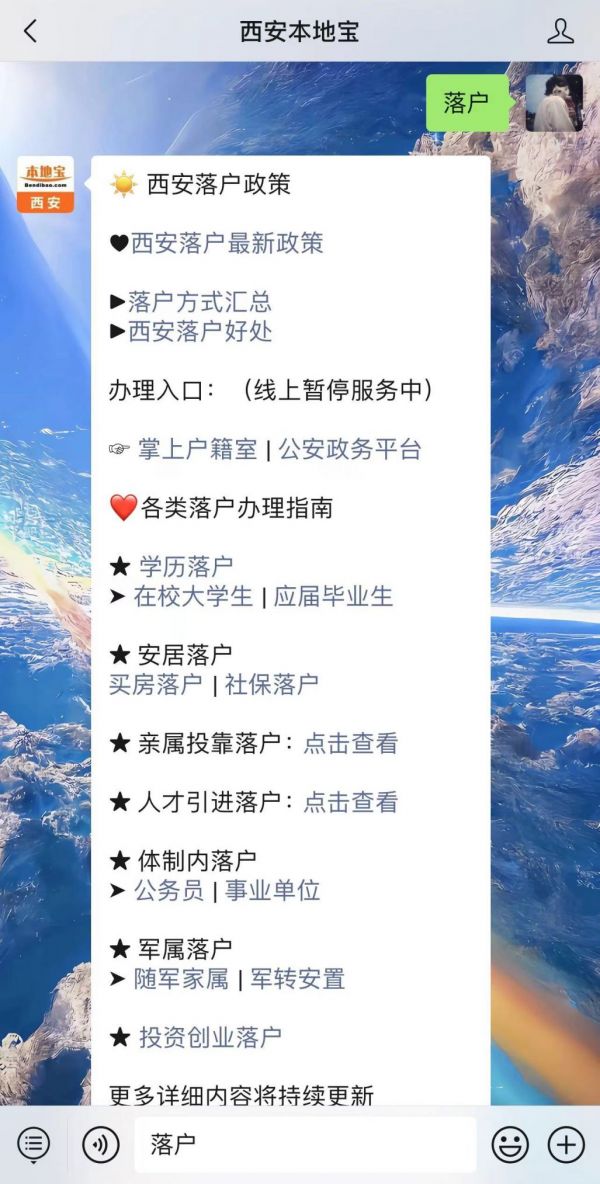Open the 西安落户最新政策 link
Screen dimensions: 600x1184
click(x=227, y=243)
